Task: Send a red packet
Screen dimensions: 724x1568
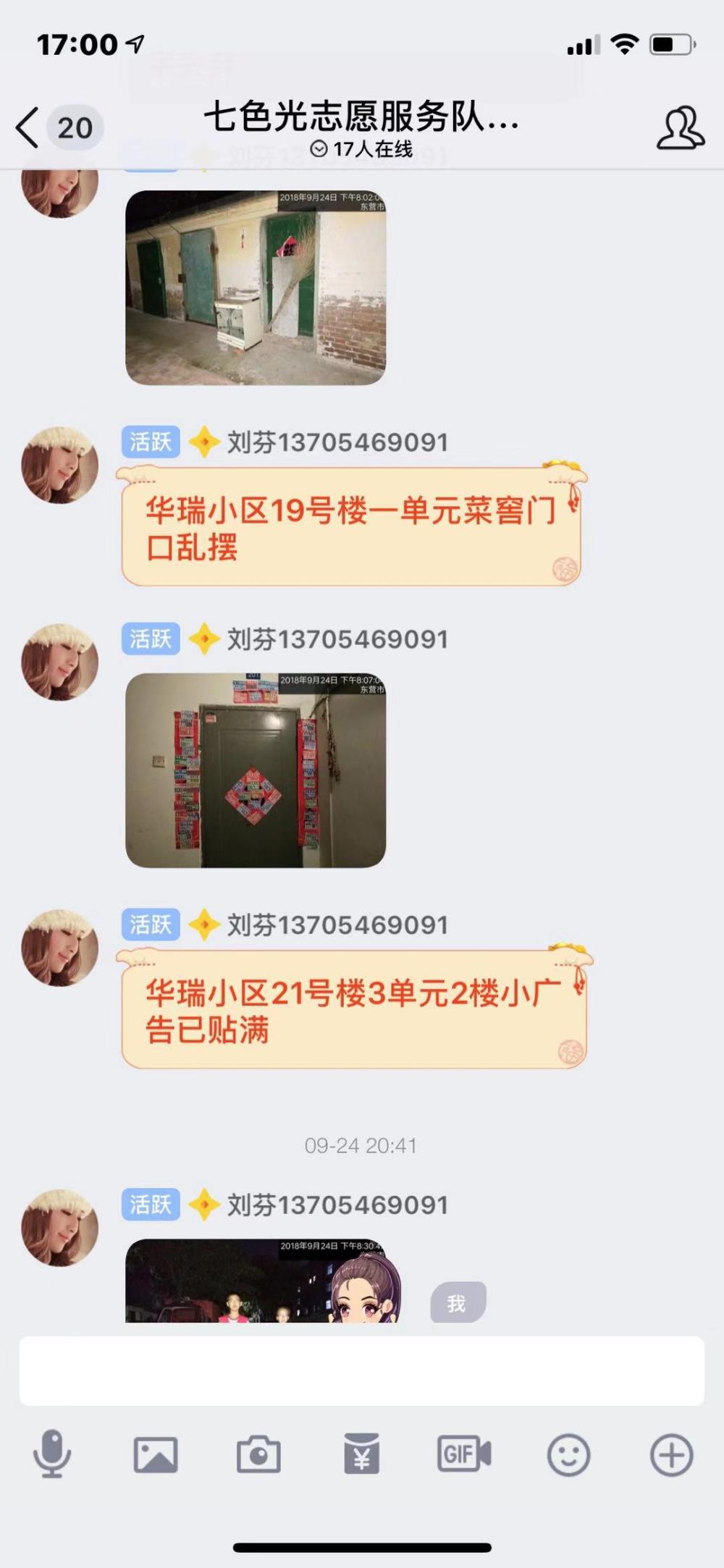Action: (x=361, y=1454)
